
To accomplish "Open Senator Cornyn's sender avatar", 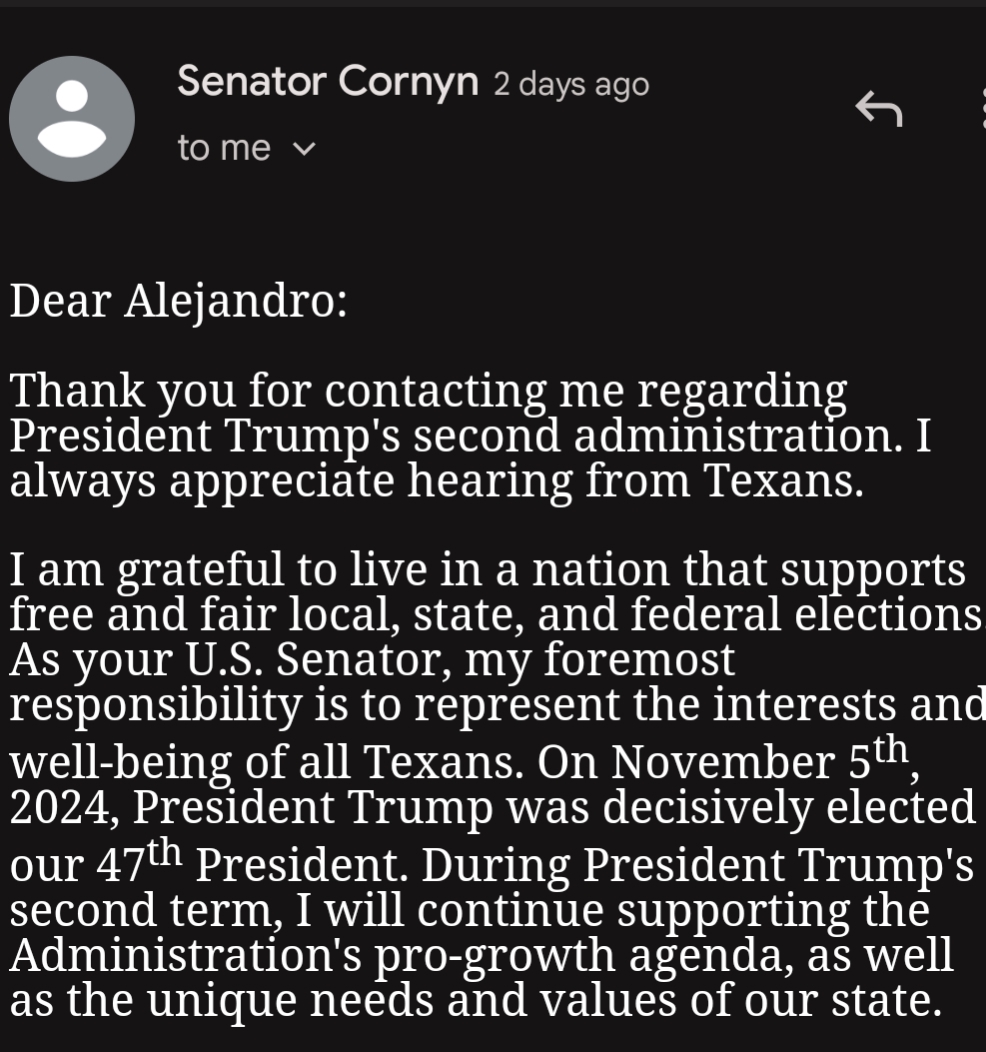I will point(72,118).
